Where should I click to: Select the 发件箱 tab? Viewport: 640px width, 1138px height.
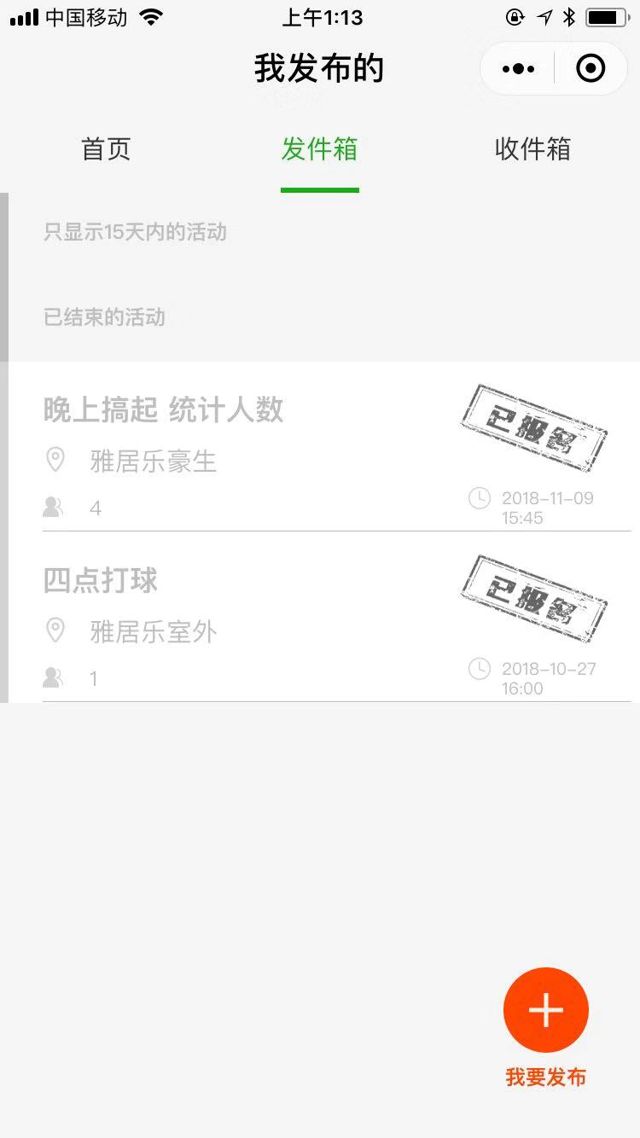coord(319,149)
